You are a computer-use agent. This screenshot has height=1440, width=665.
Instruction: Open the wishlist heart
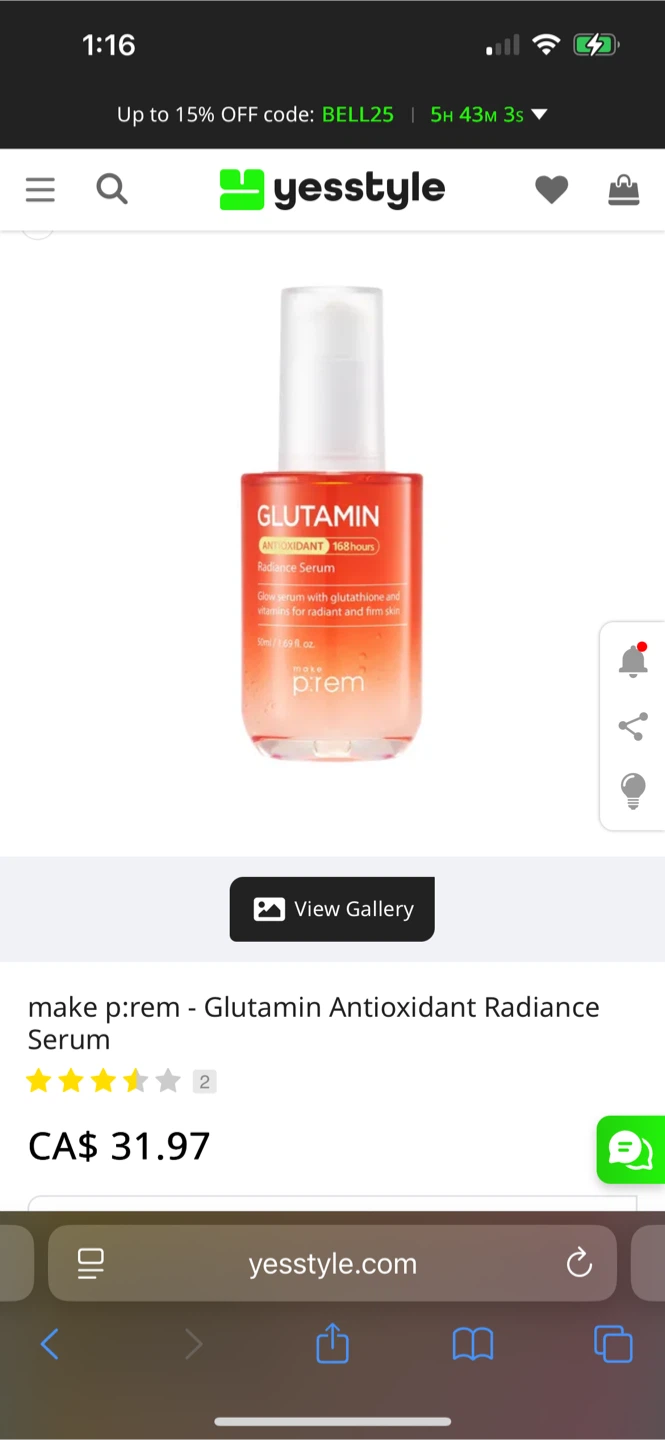tap(551, 189)
